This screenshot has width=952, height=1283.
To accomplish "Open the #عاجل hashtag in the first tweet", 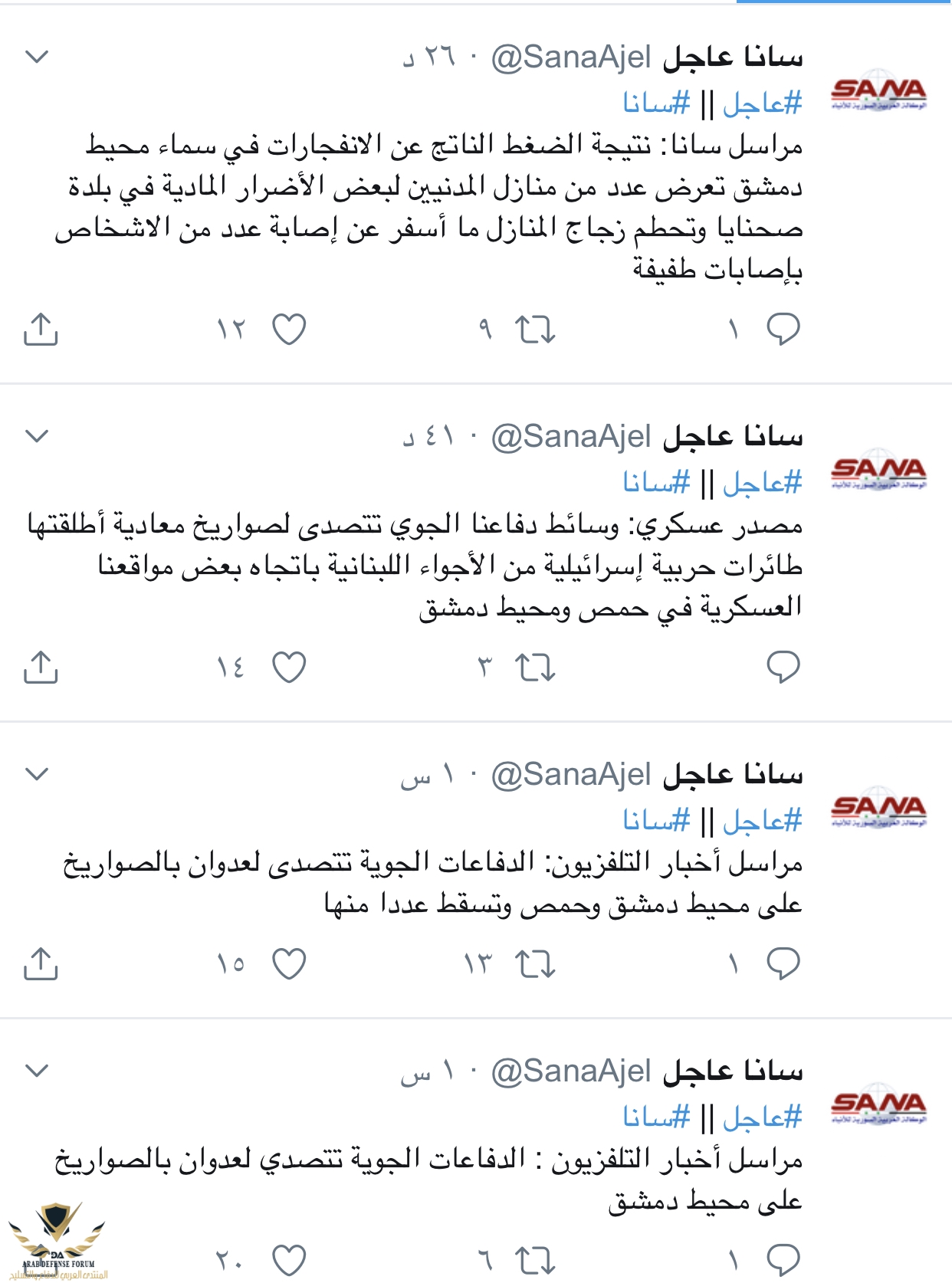I will coord(762,102).
